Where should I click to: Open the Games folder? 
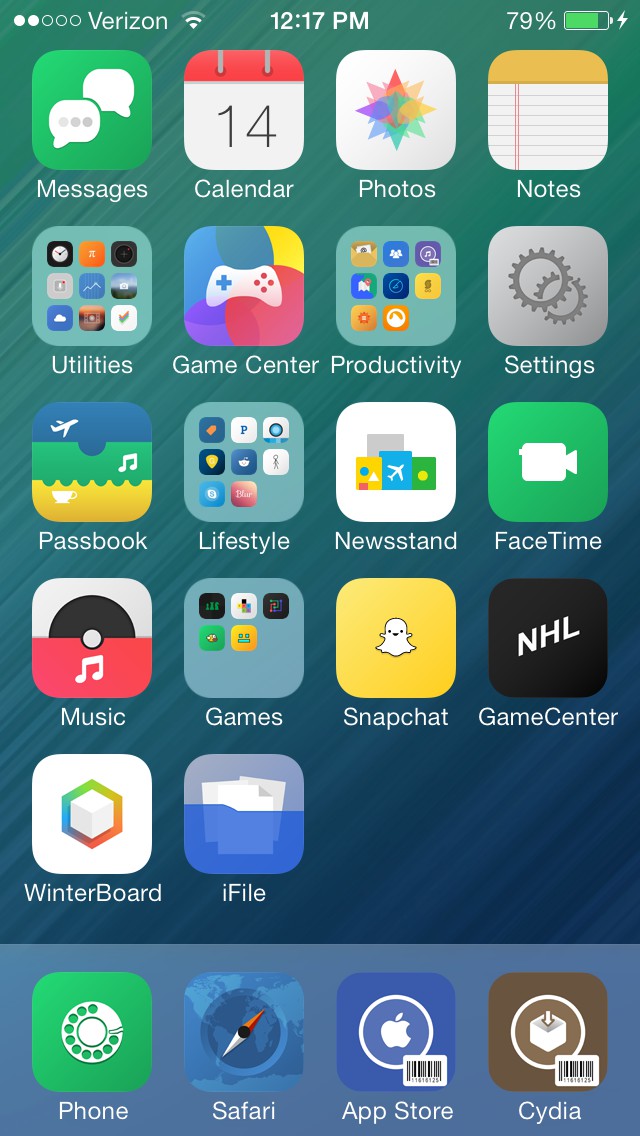244,638
